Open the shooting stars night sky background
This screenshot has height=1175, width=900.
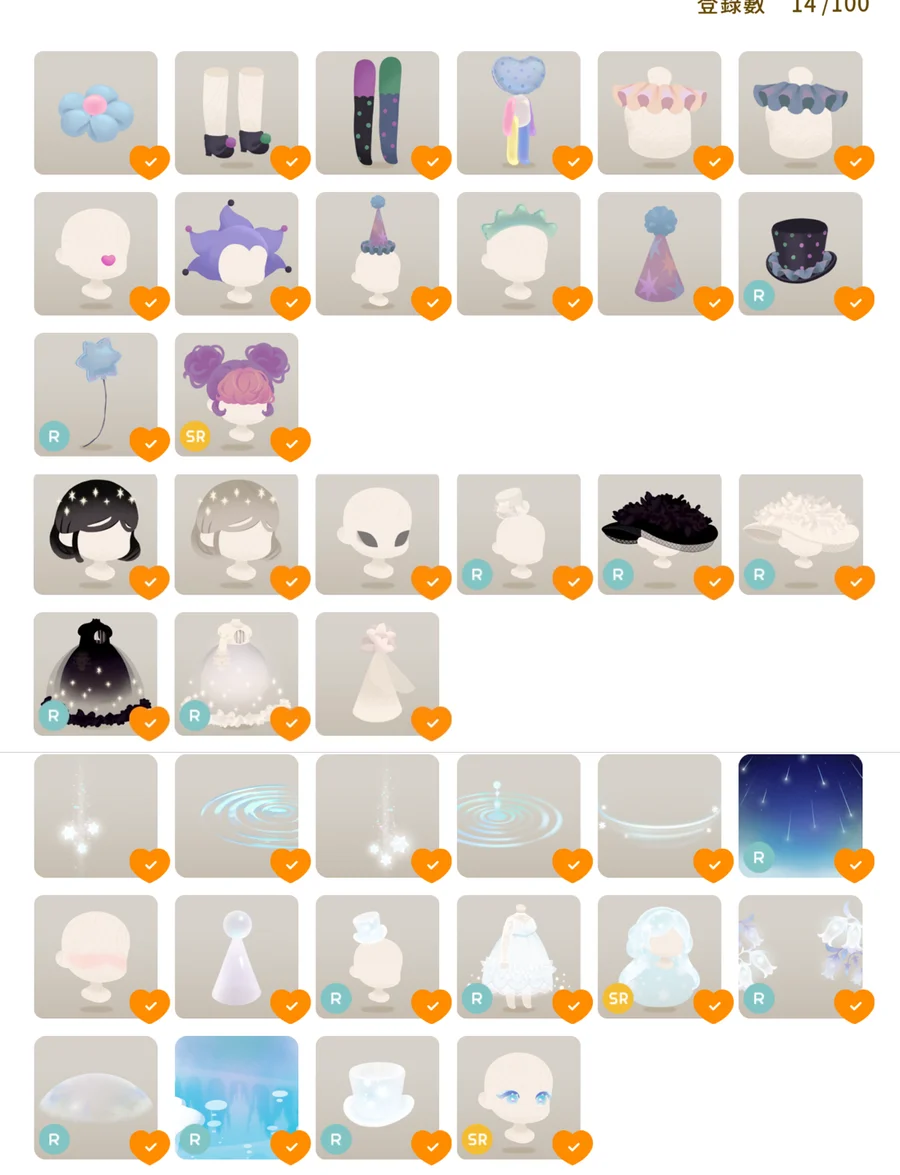[800, 815]
